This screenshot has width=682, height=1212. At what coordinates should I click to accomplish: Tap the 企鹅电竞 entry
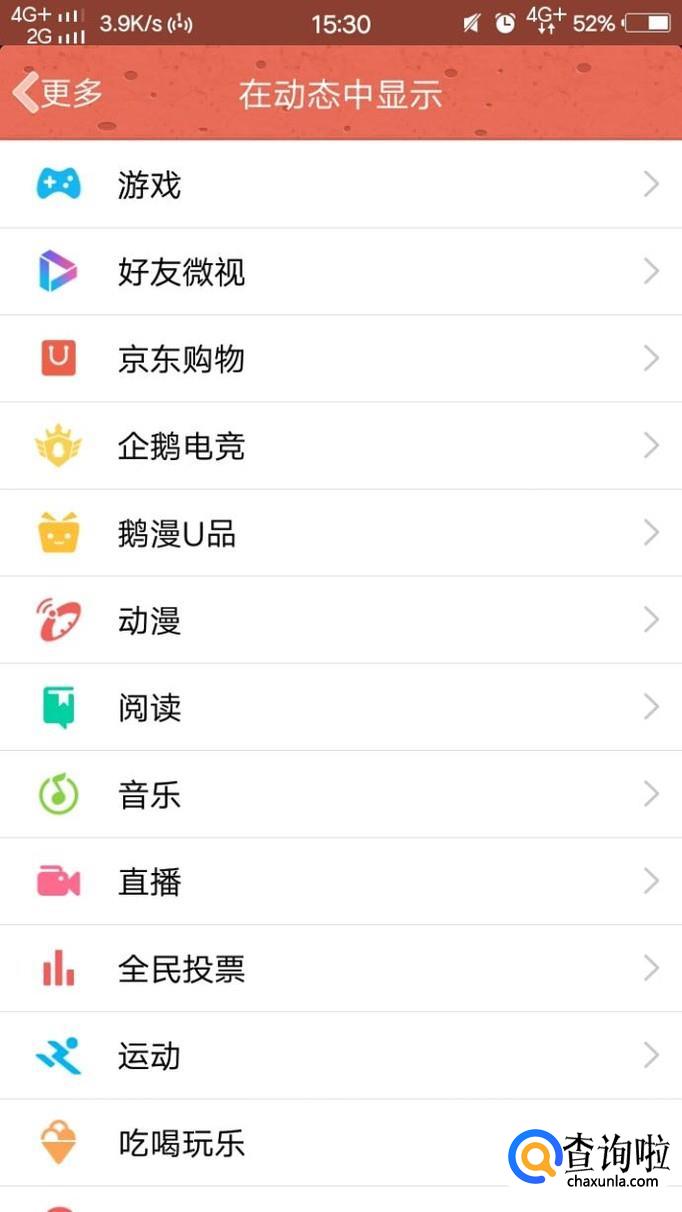[340, 446]
